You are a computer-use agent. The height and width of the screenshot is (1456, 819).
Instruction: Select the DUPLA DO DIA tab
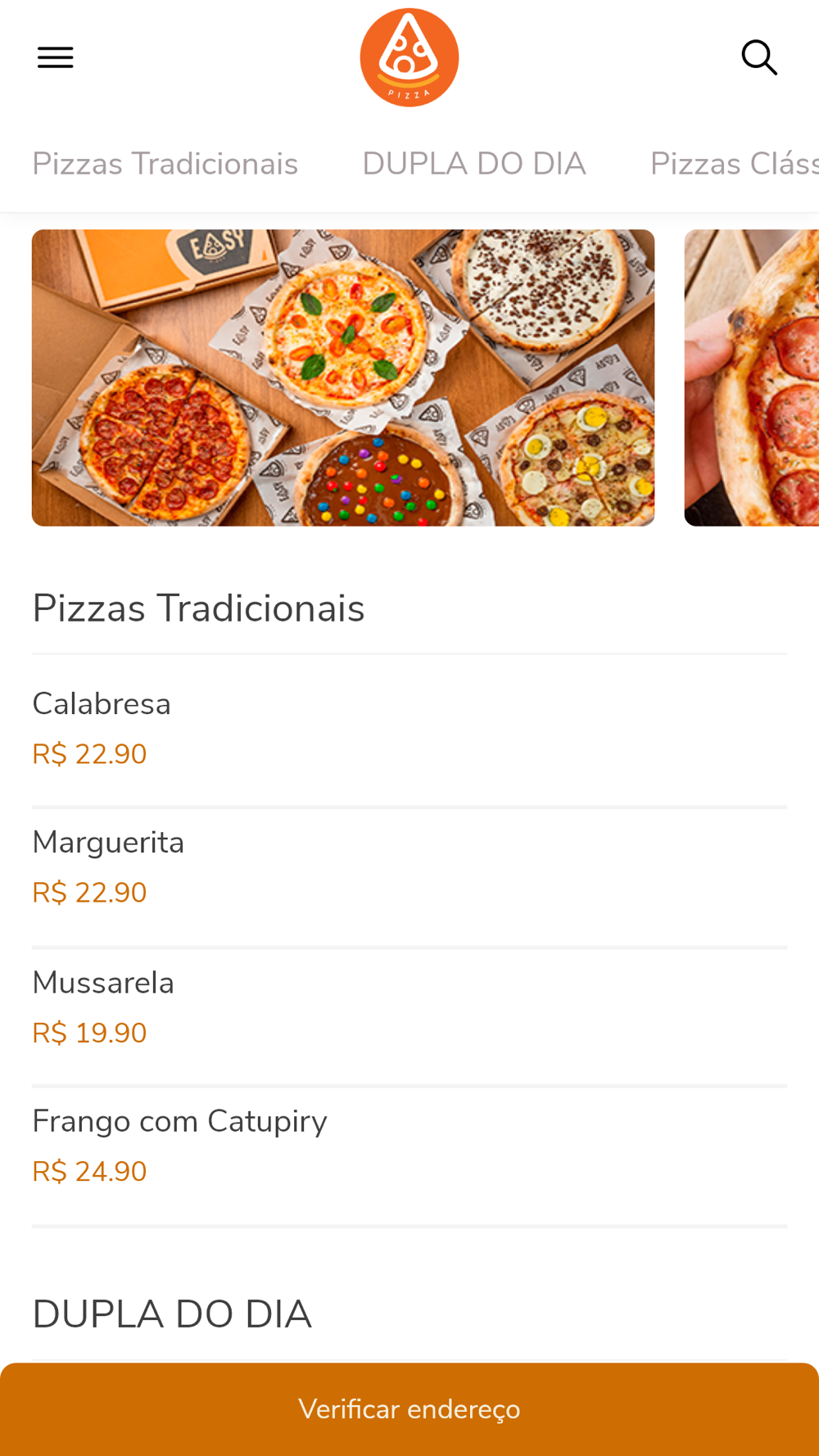(x=473, y=164)
